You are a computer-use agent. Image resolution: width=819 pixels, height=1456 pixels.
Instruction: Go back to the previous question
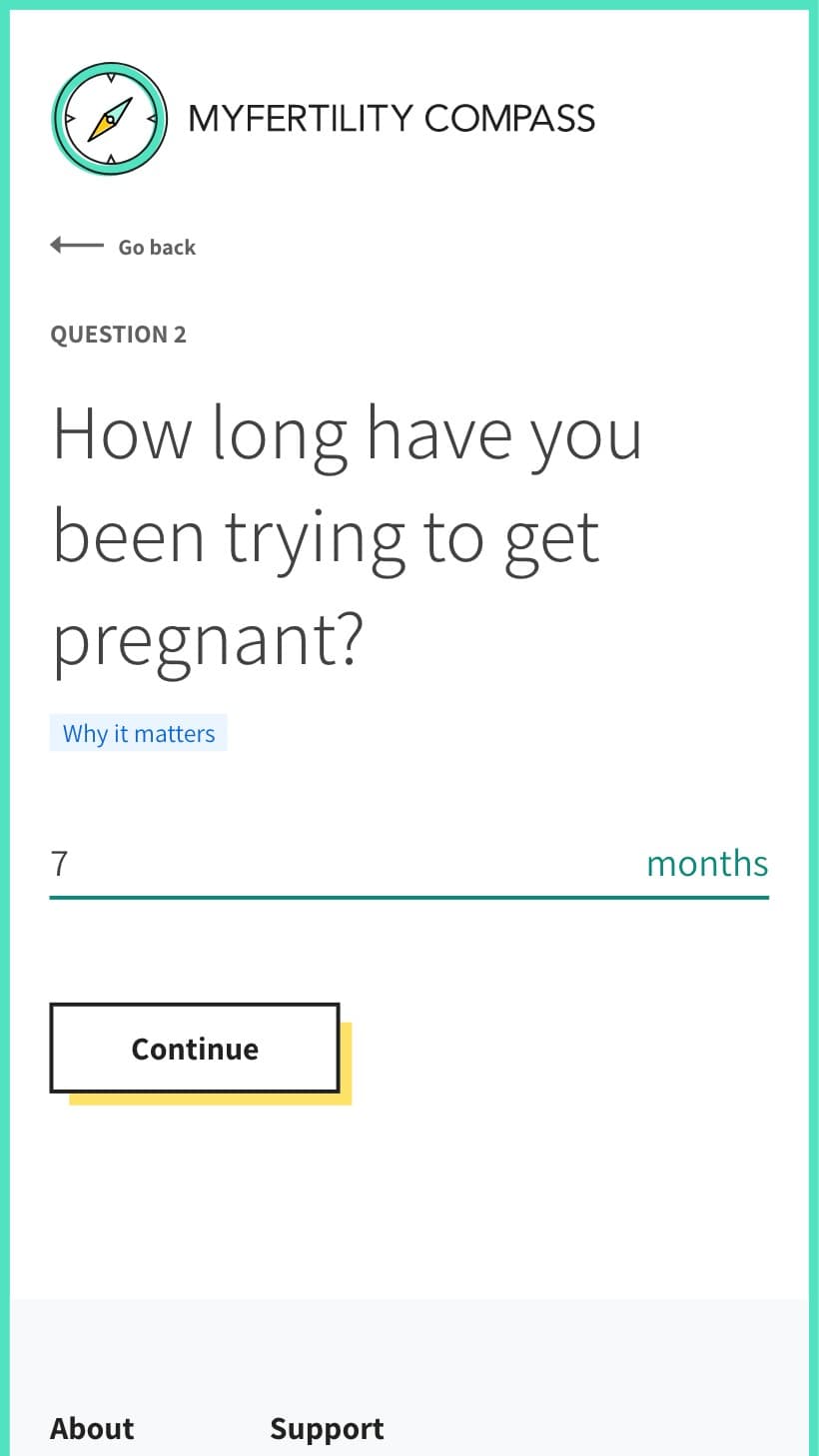(x=123, y=247)
